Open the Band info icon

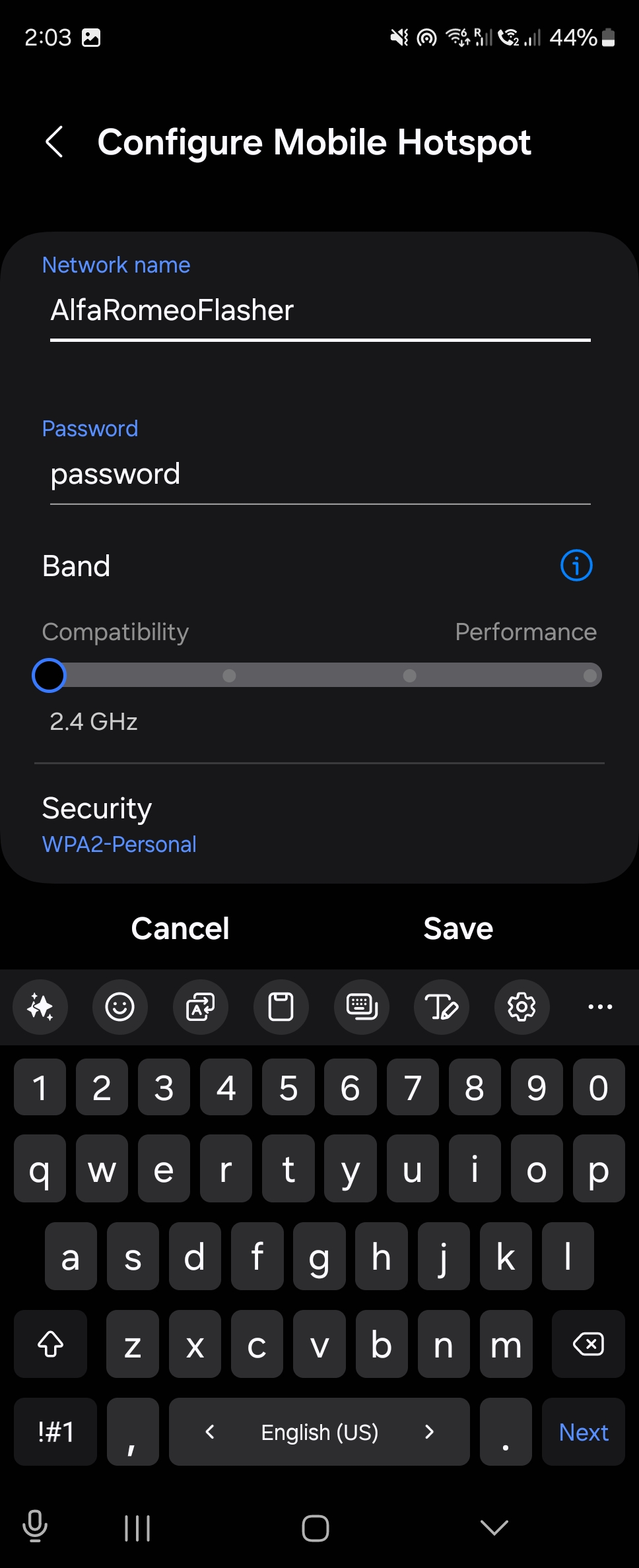[x=576, y=566]
